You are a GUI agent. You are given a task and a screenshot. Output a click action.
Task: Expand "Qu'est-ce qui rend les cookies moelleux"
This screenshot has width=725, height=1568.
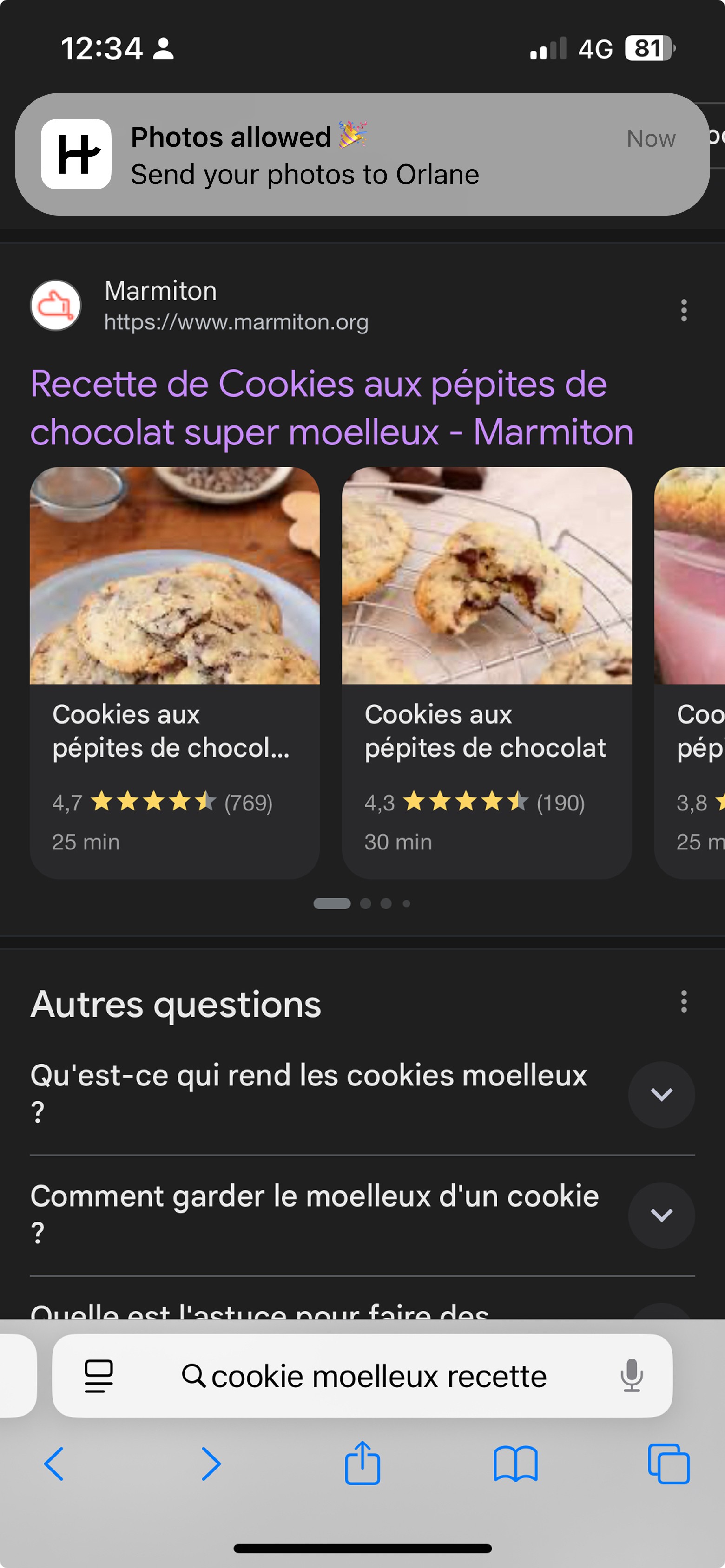[x=661, y=1094]
